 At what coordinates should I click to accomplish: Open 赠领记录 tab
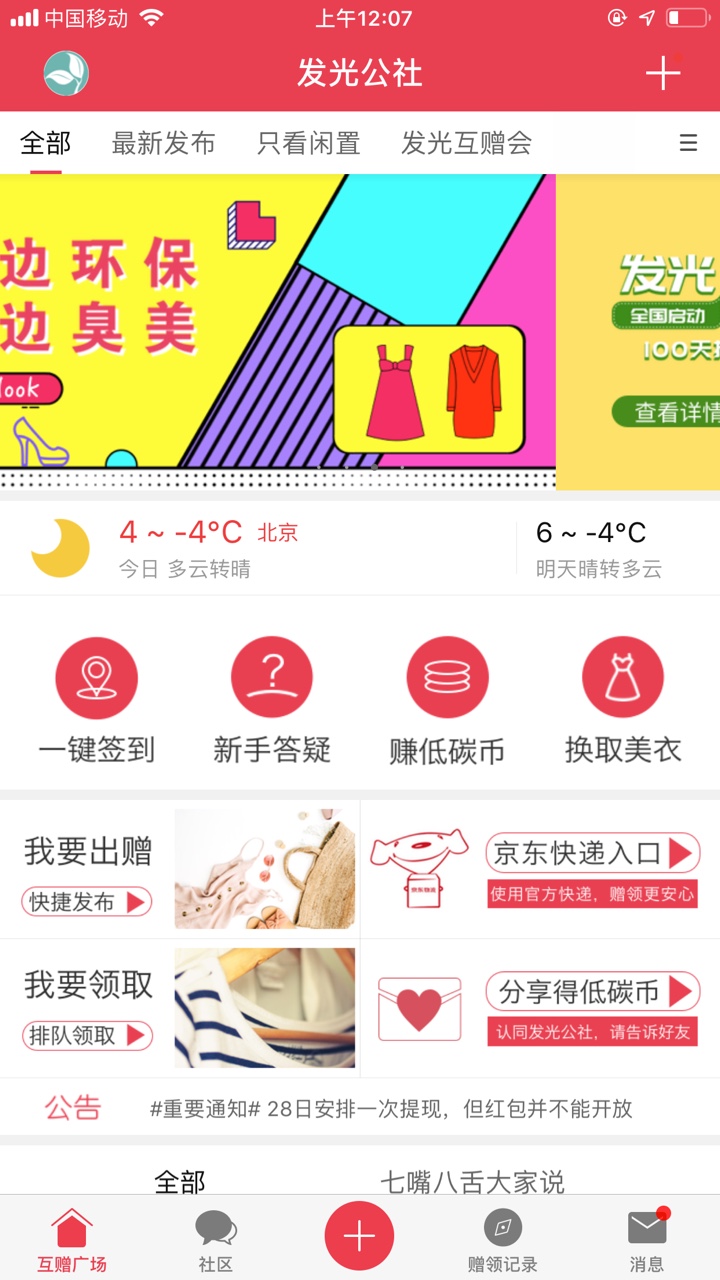coord(503,1240)
